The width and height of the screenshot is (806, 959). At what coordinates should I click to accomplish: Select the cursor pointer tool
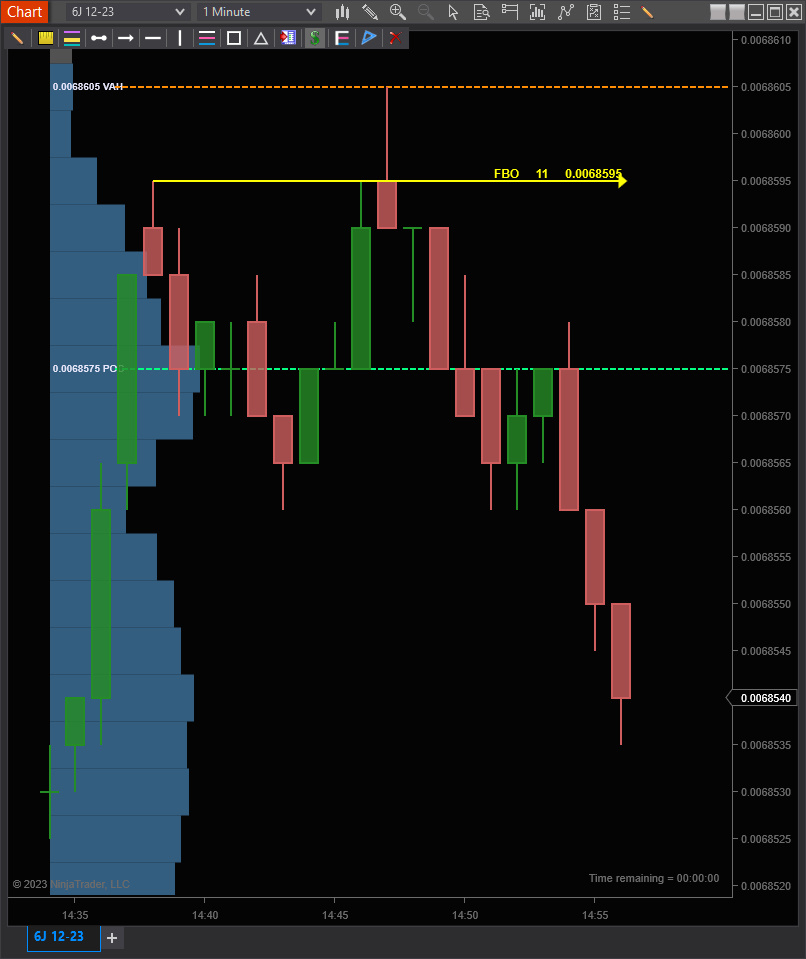click(453, 12)
